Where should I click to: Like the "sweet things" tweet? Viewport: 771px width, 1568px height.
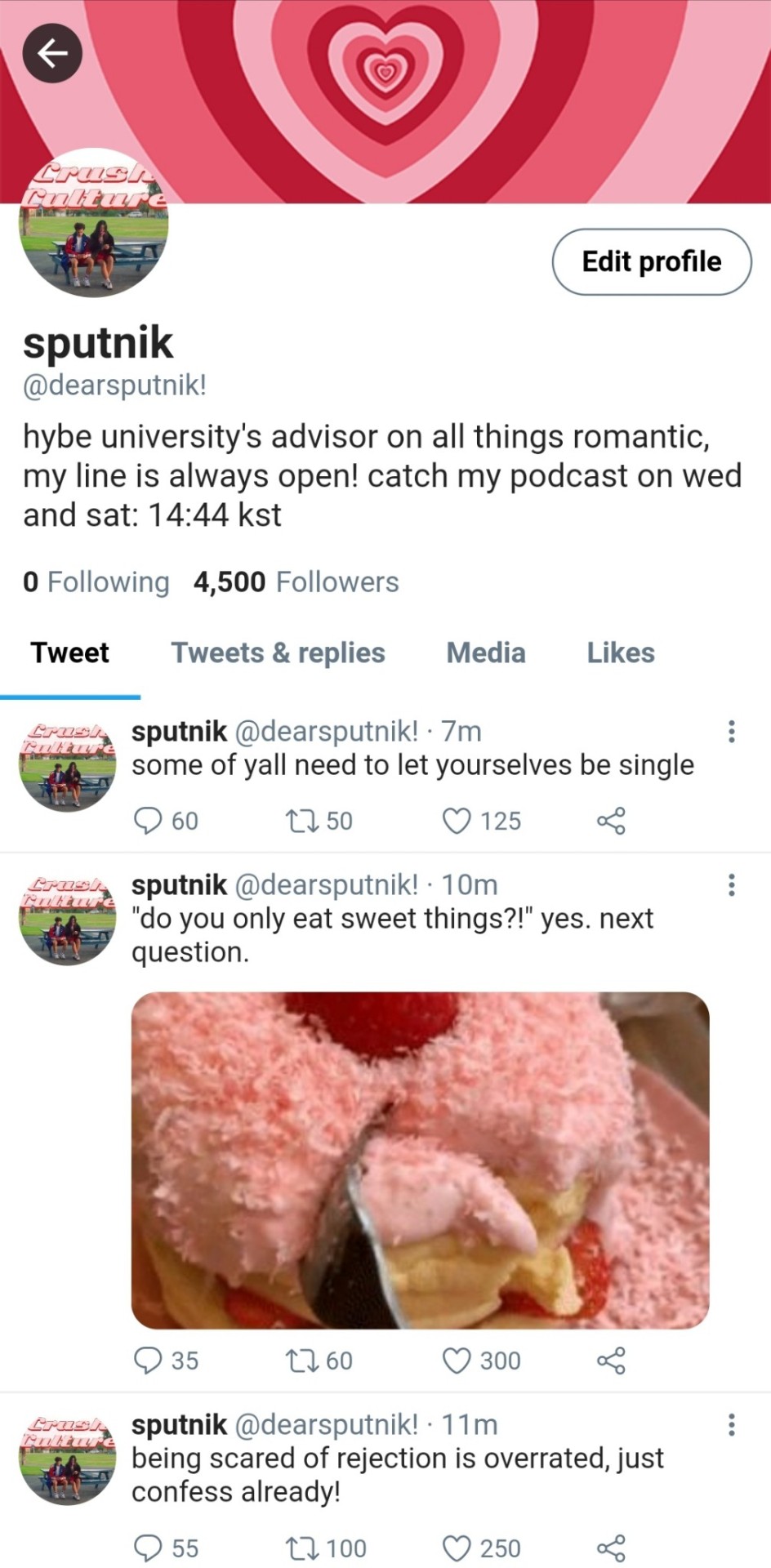tap(457, 1360)
